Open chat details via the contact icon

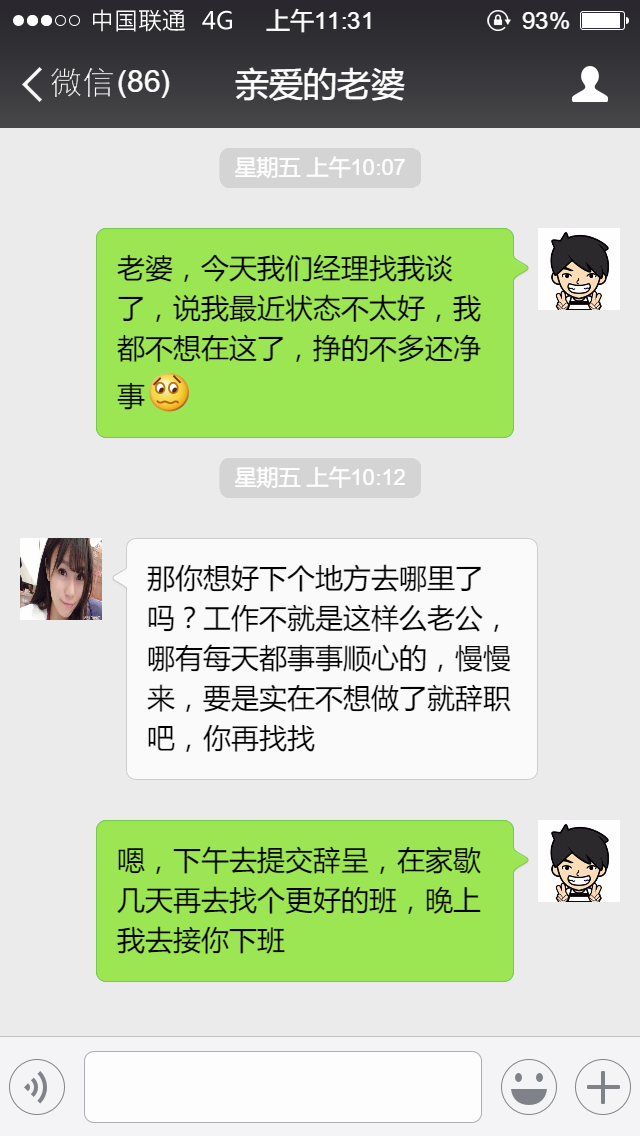[590, 85]
